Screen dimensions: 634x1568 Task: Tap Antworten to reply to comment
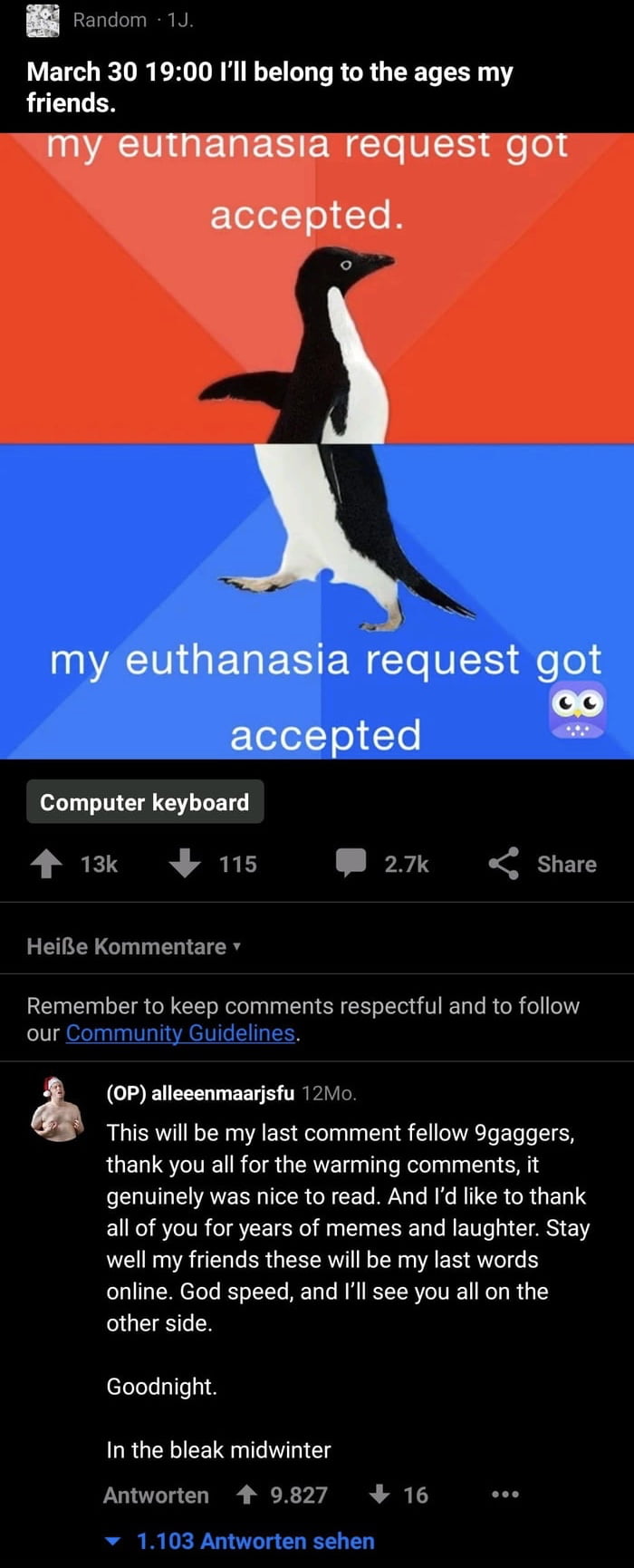pos(156,1495)
